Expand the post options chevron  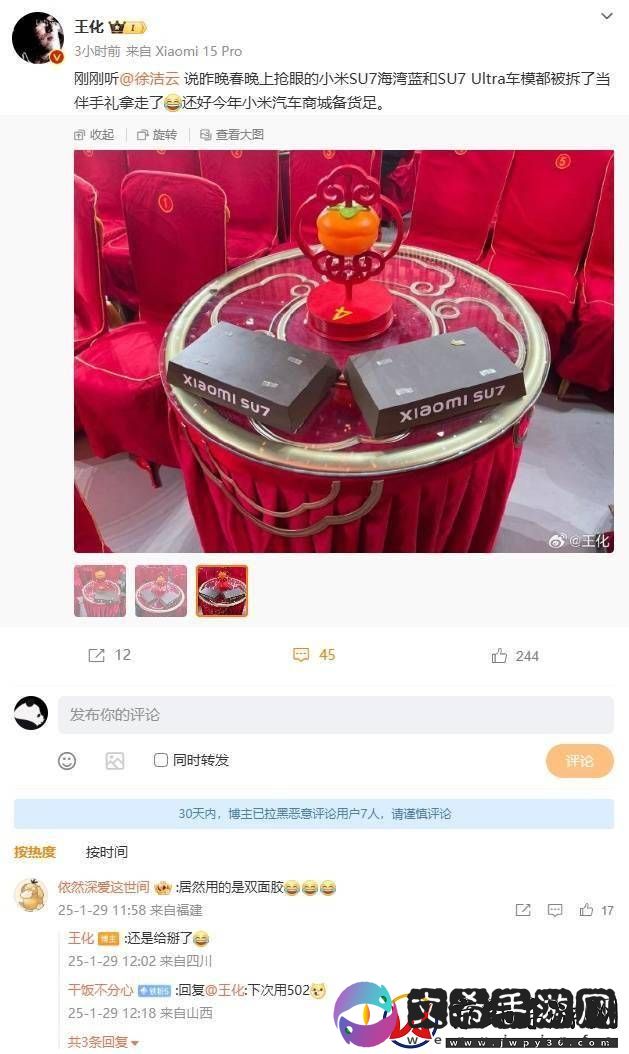tap(606, 16)
